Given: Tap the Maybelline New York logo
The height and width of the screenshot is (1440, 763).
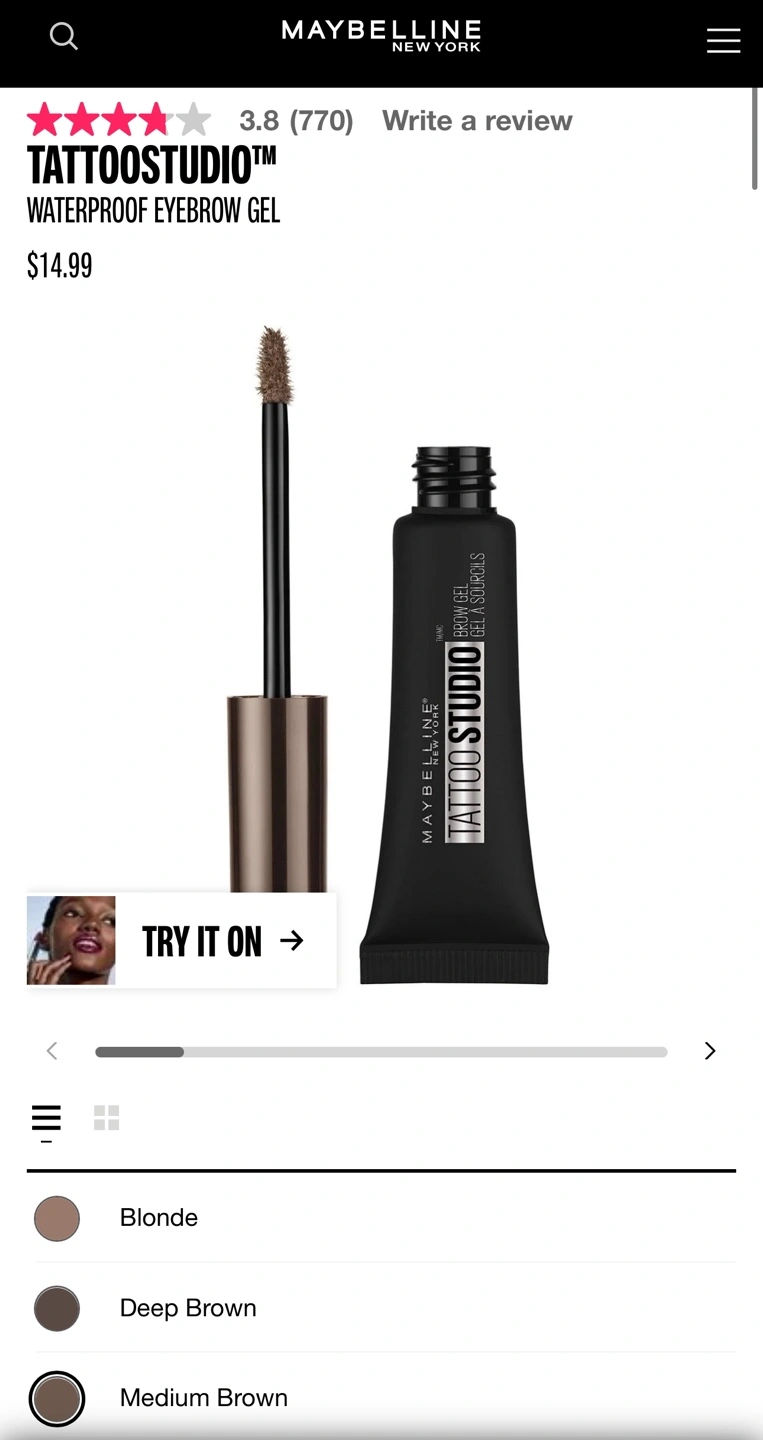Looking at the screenshot, I should pos(381,36).
